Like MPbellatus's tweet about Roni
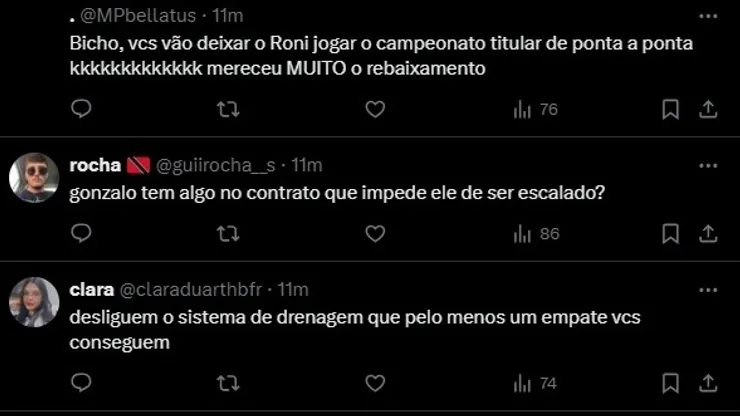Viewport: 740px width, 416px height. click(375, 109)
